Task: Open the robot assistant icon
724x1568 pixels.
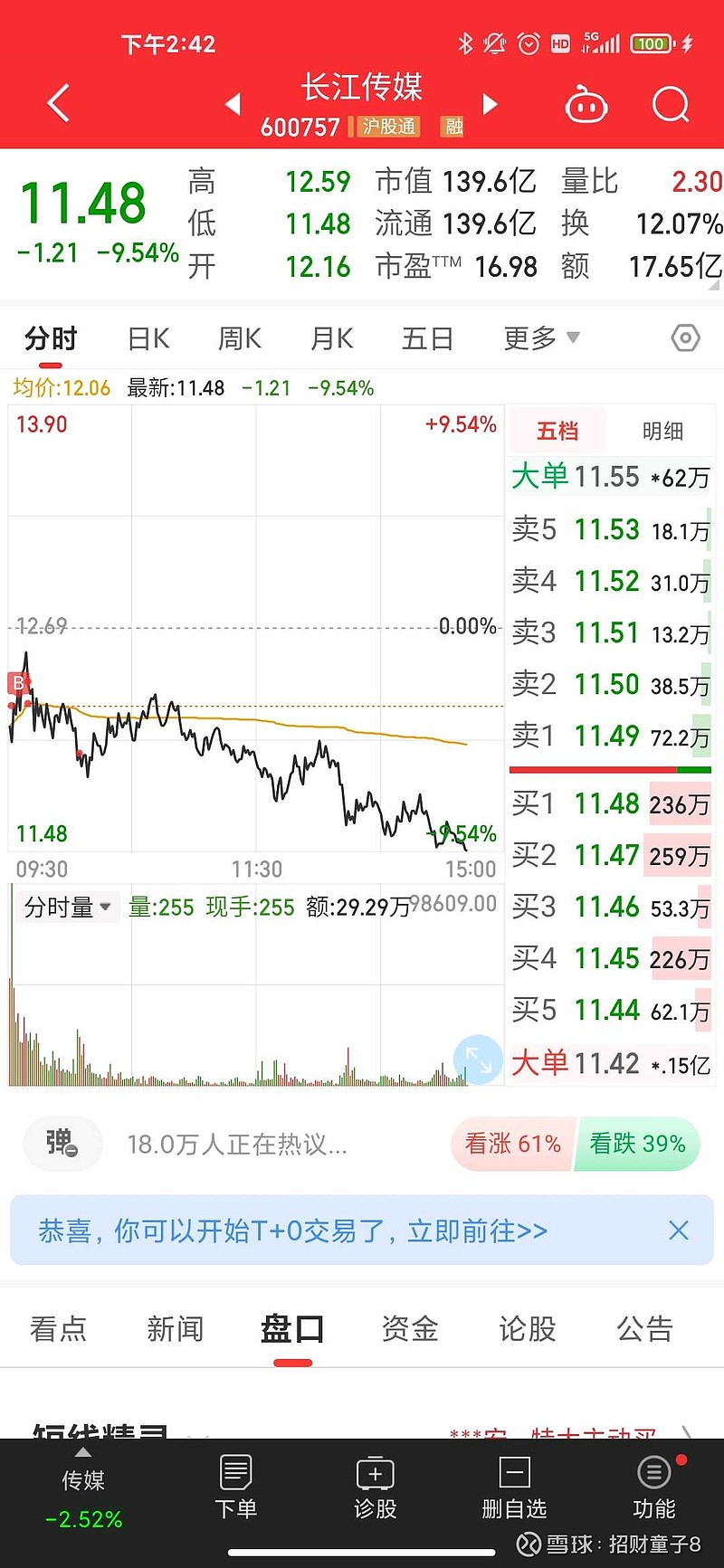Action: click(586, 105)
